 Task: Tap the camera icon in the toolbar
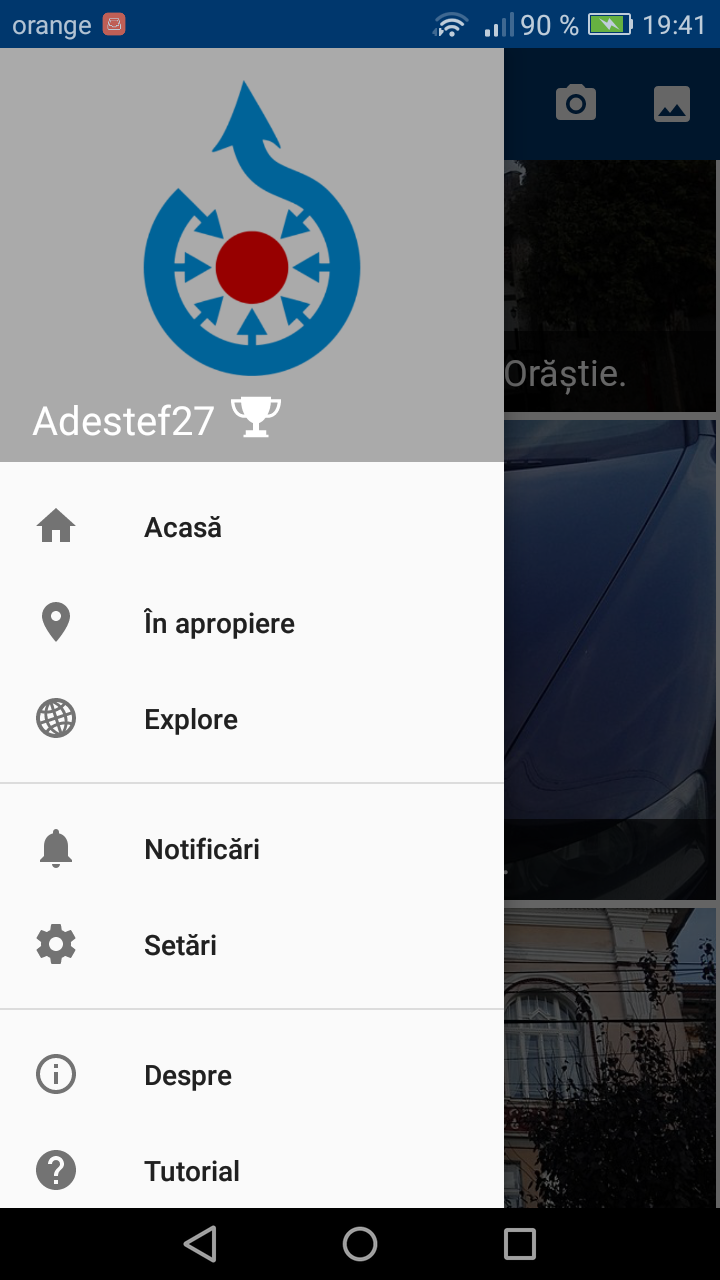click(x=576, y=103)
